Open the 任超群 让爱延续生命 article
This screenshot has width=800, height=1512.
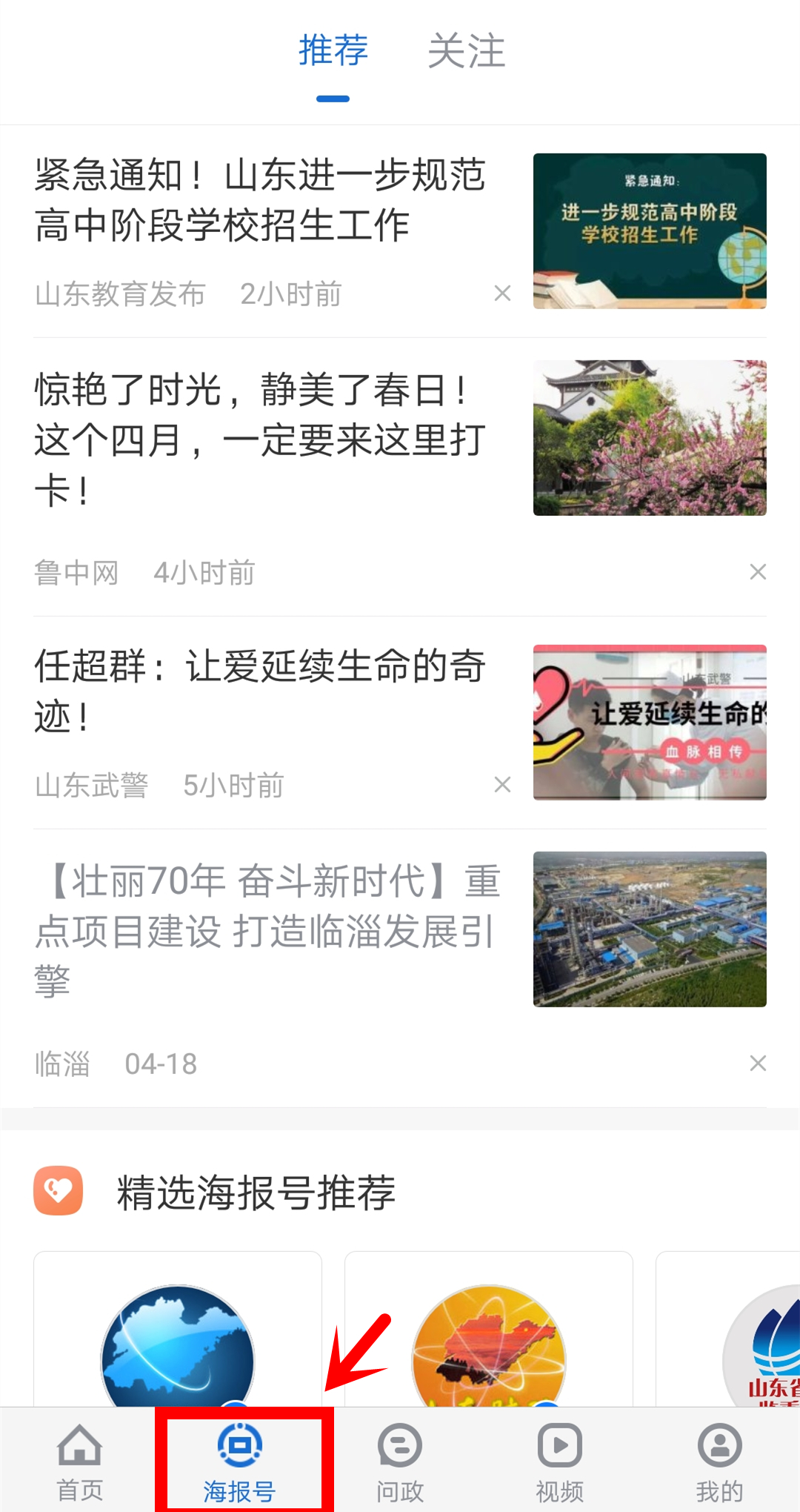(x=259, y=689)
